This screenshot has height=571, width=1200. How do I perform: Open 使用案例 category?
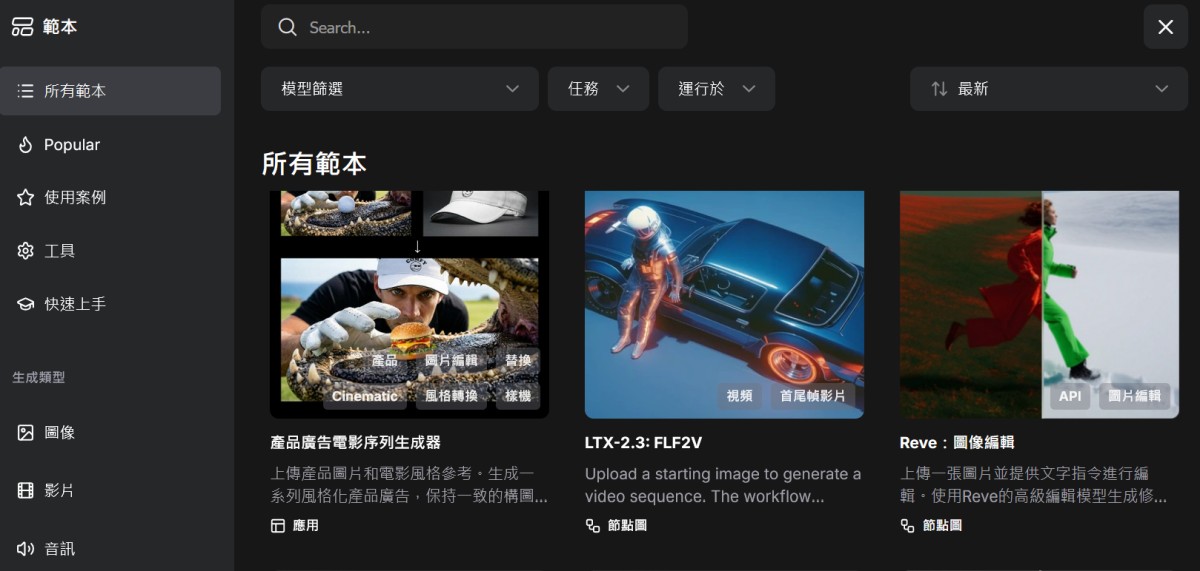(75, 197)
